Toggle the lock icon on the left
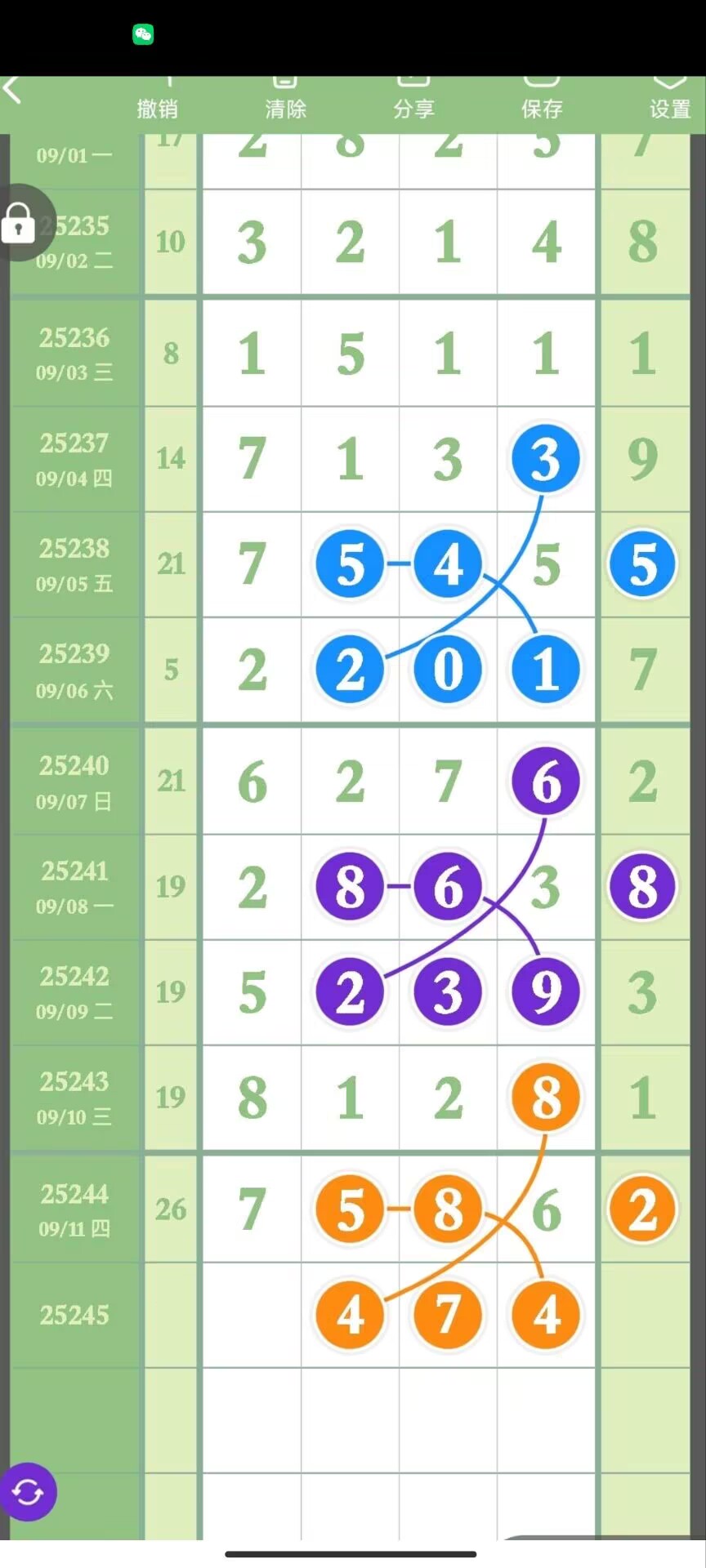 click(x=20, y=223)
